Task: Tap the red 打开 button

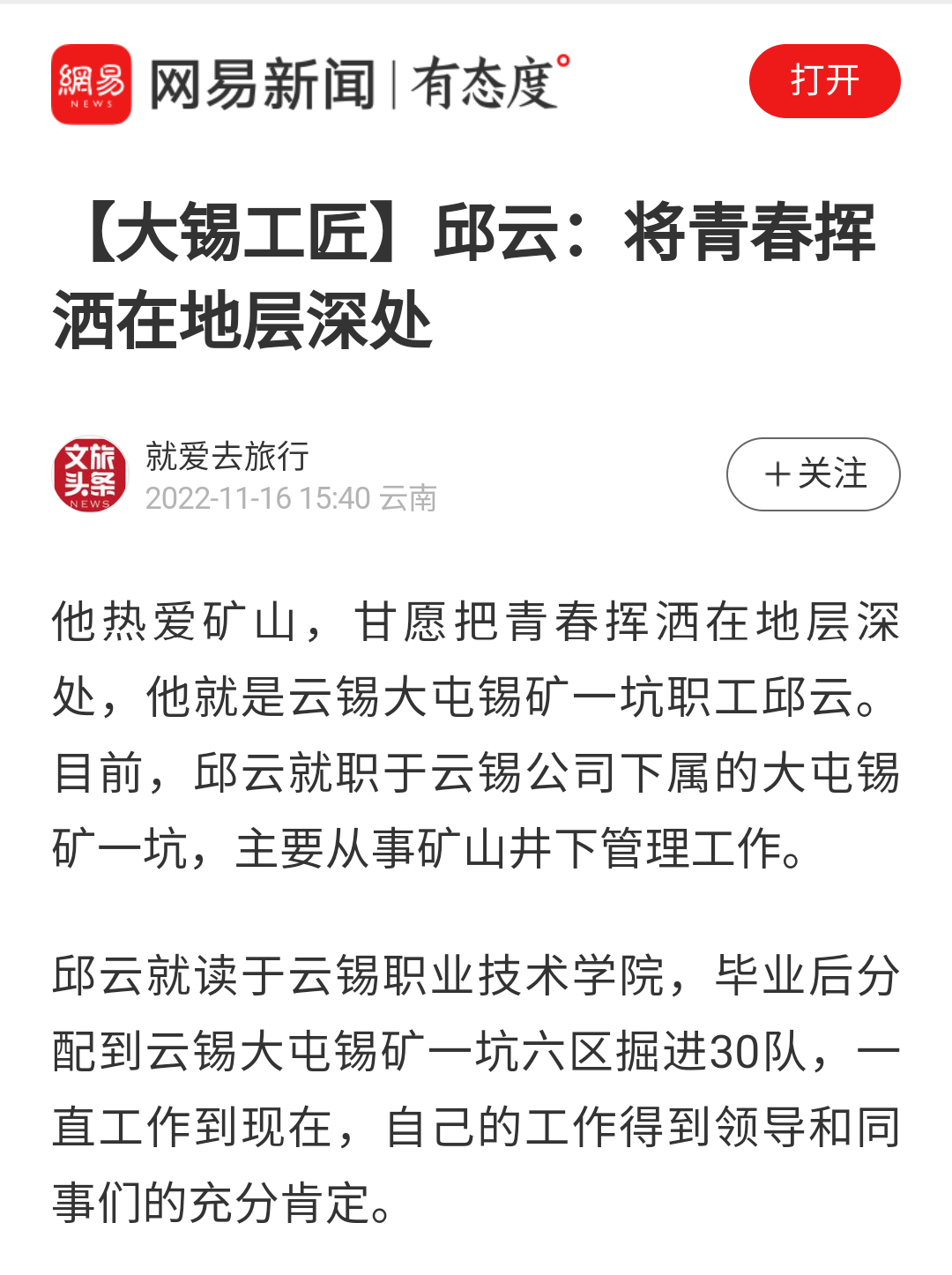Action: (824, 81)
